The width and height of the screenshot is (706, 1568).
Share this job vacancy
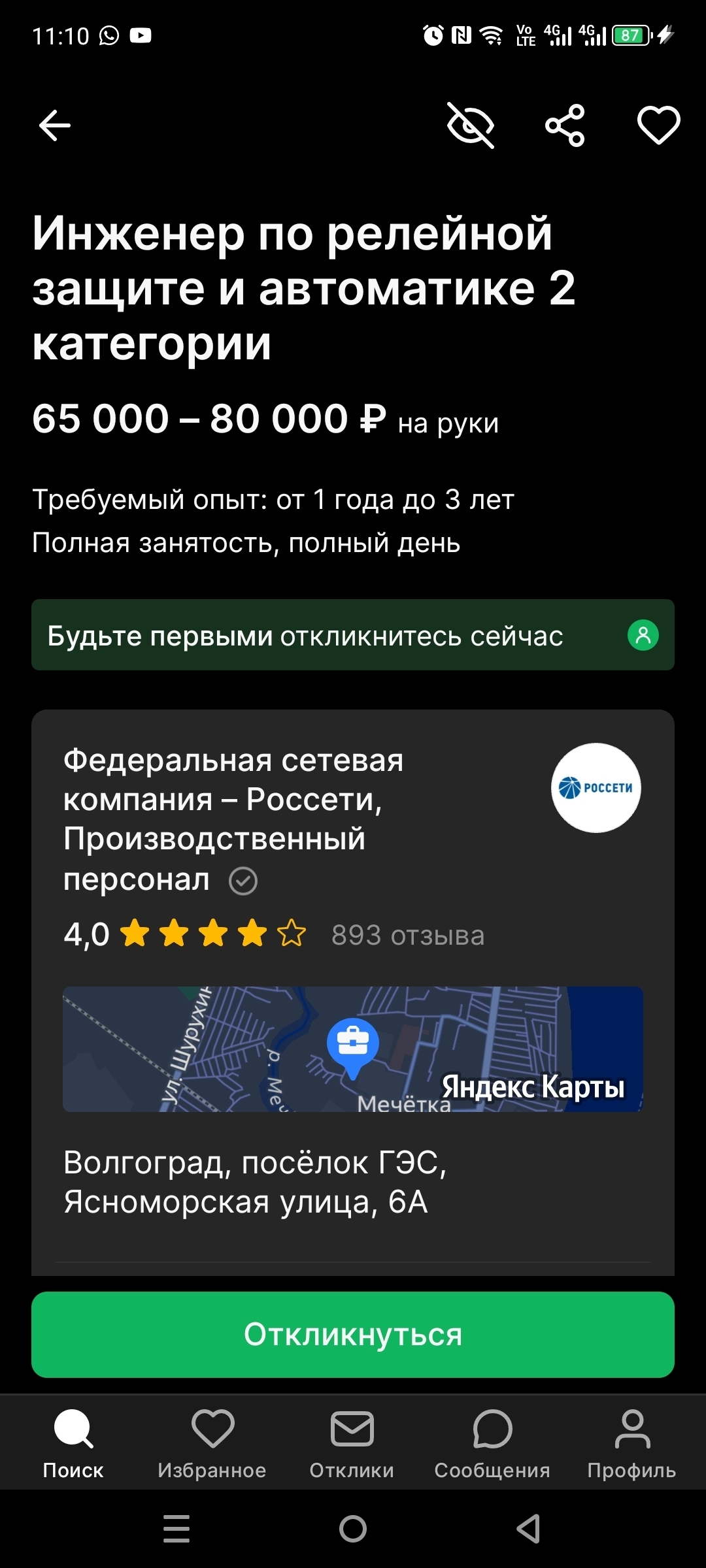[x=565, y=125]
